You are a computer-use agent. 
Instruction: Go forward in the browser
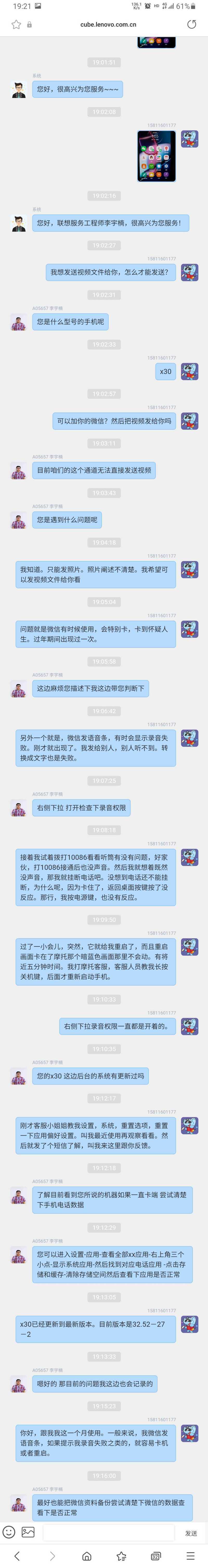pyautogui.click(x=52, y=1556)
